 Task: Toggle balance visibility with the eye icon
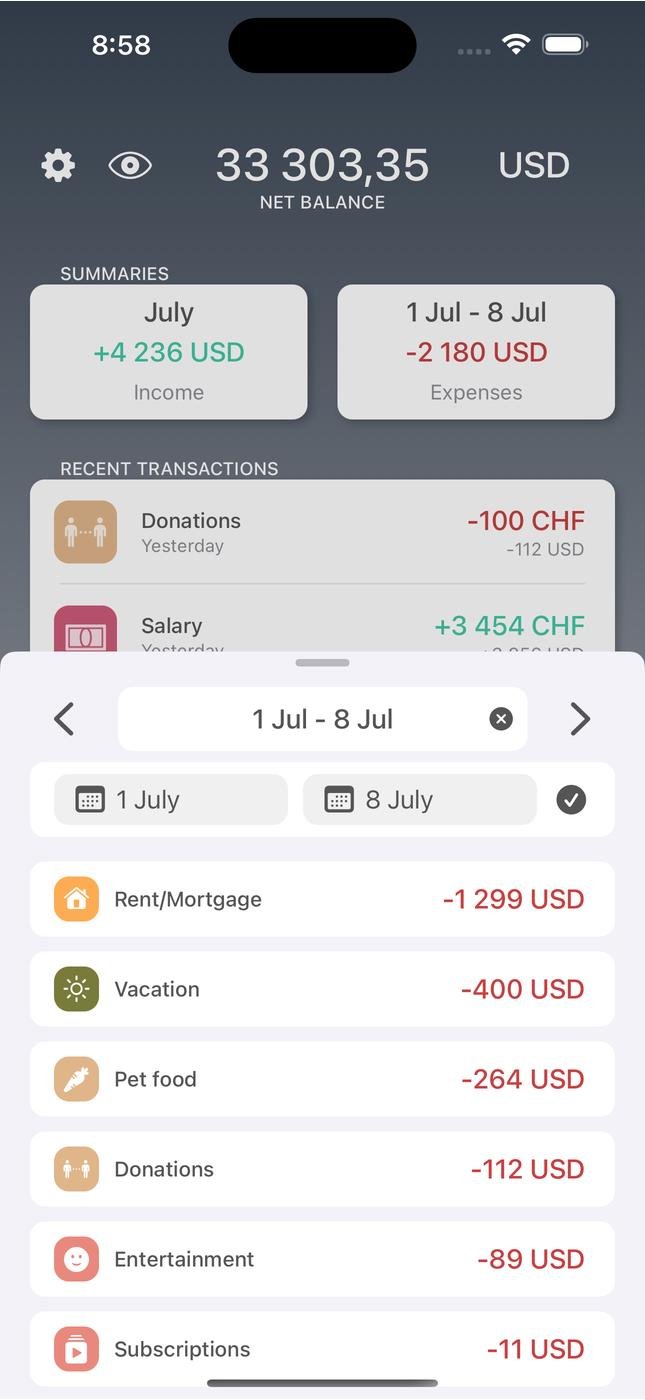(130, 165)
